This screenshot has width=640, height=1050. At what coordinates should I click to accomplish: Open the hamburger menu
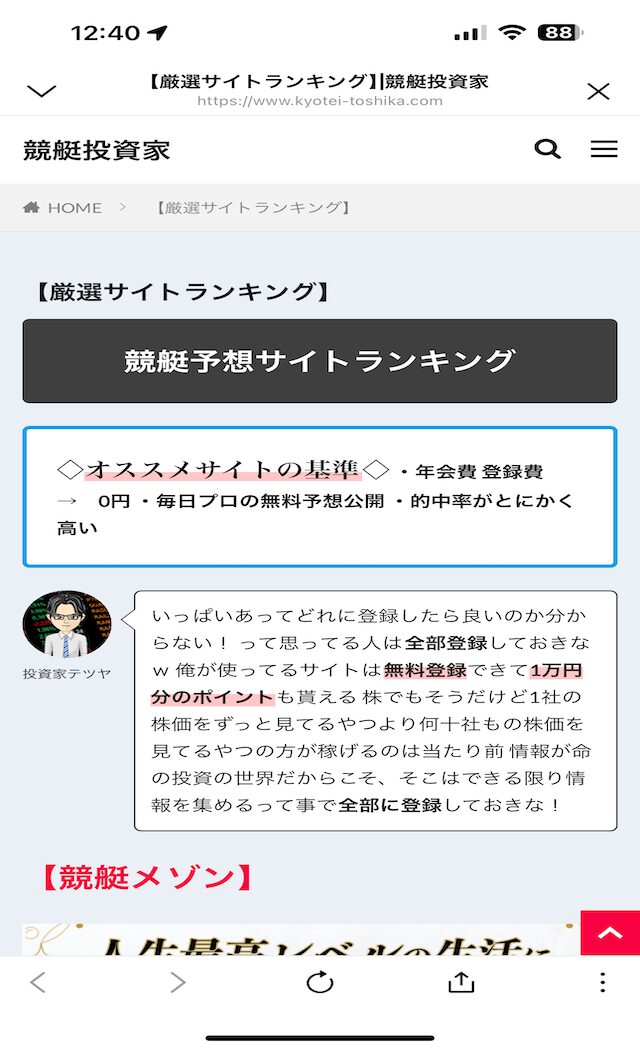pyautogui.click(x=604, y=149)
